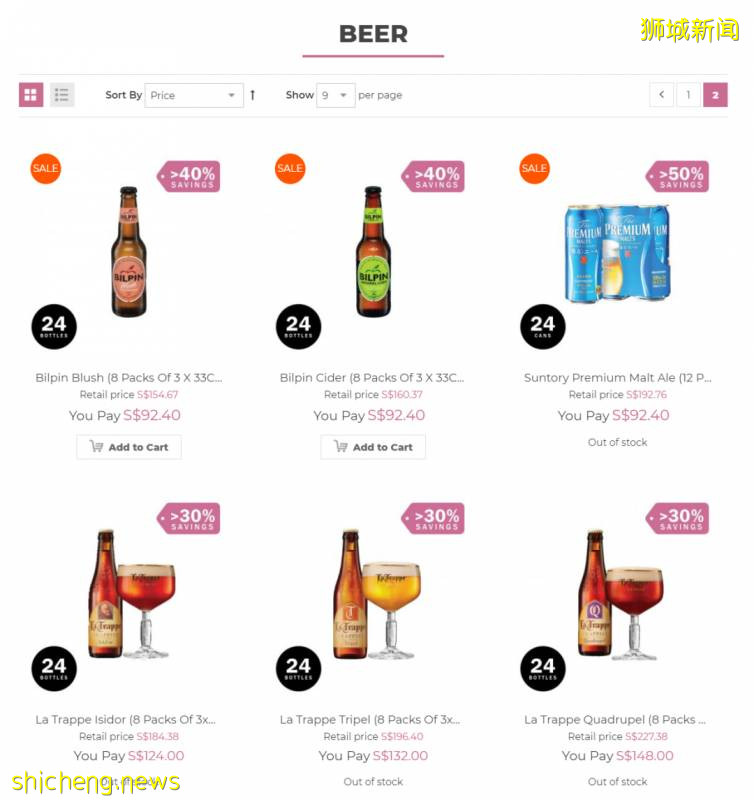The image size is (754, 800).
Task: Open the Sort By Price dropdown
Action: [194, 95]
